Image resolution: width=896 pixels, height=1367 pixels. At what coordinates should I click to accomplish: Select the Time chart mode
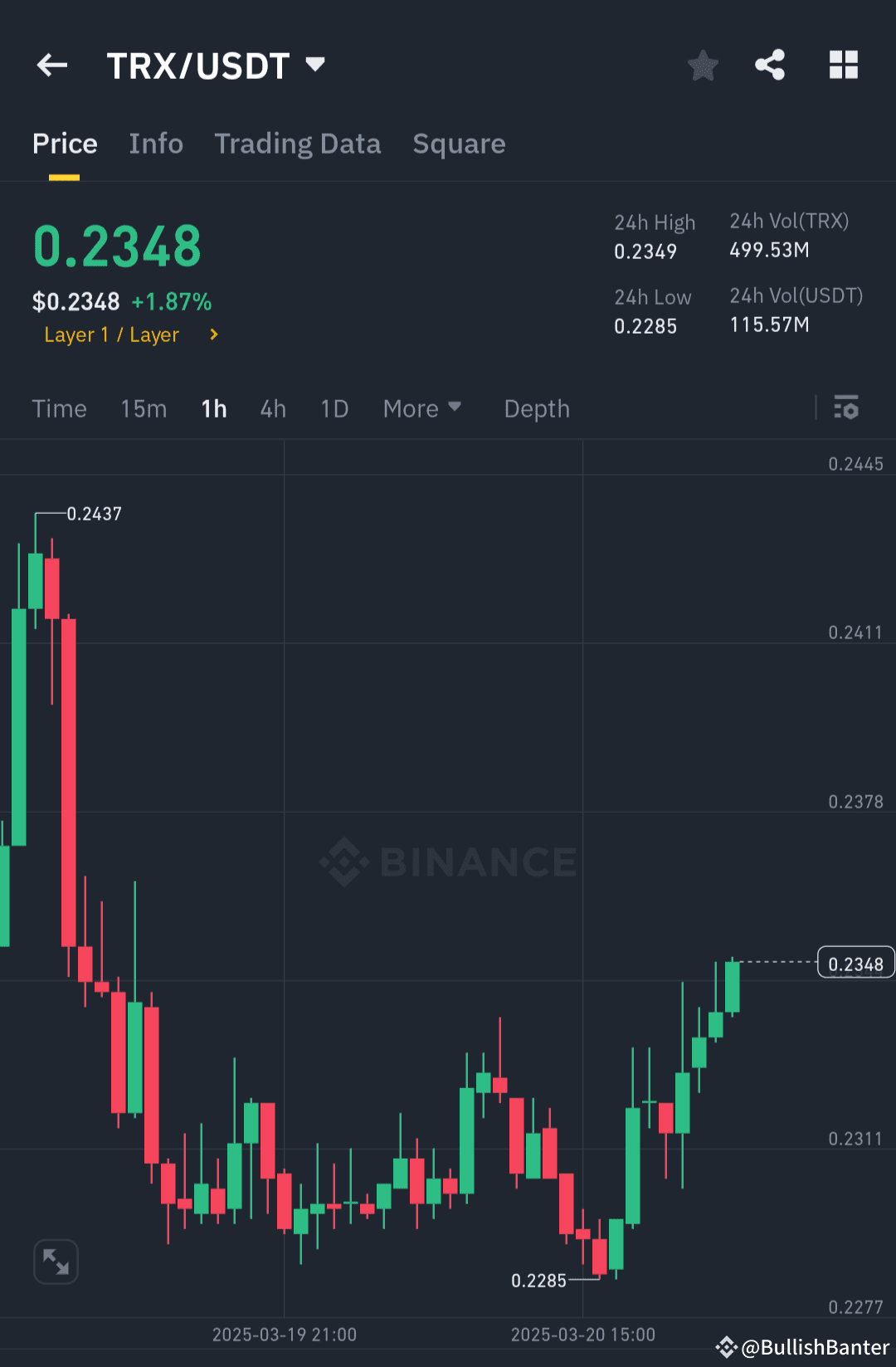pyautogui.click(x=59, y=408)
